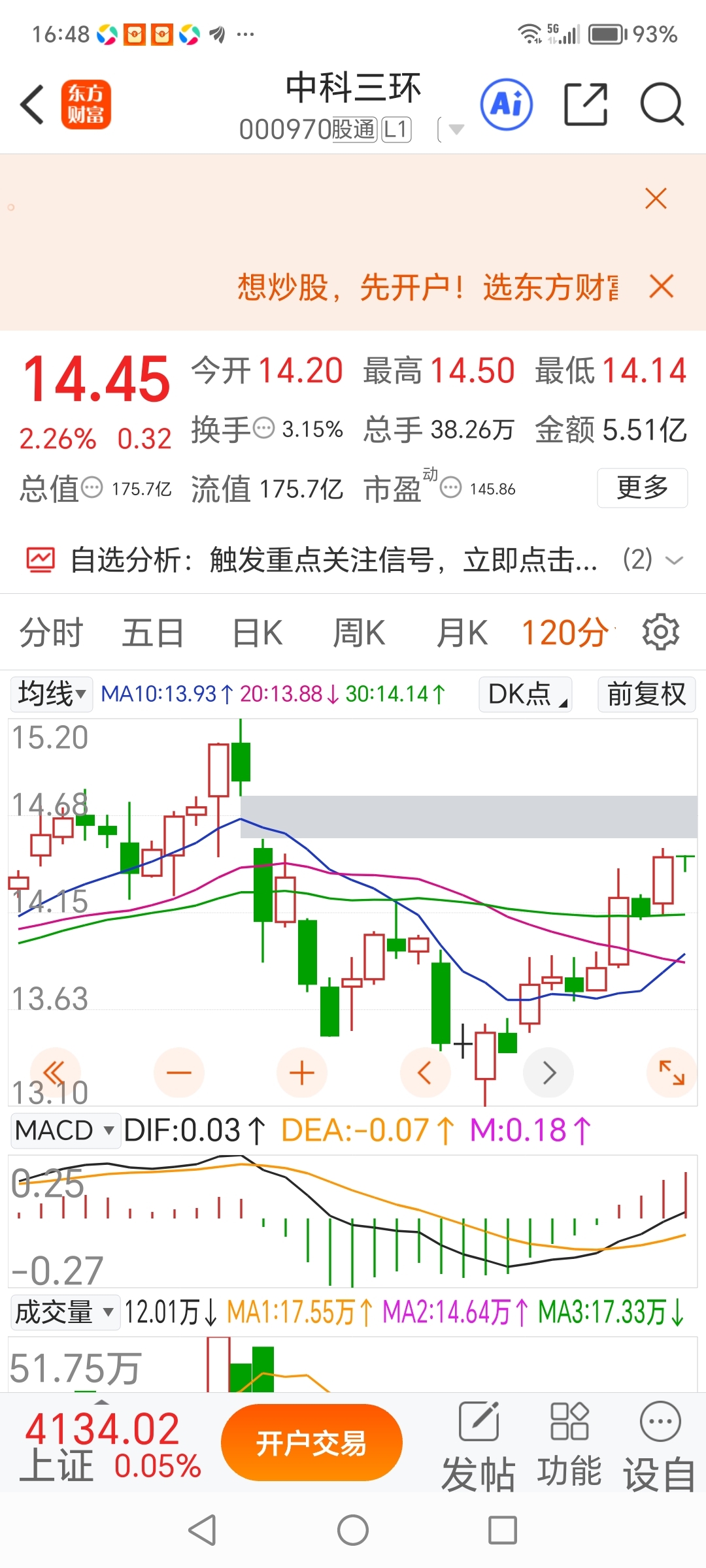Show the 月K chart tab
Viewport: 706px width, 1568px height.
pyautogui.click(x=462, y=632)
